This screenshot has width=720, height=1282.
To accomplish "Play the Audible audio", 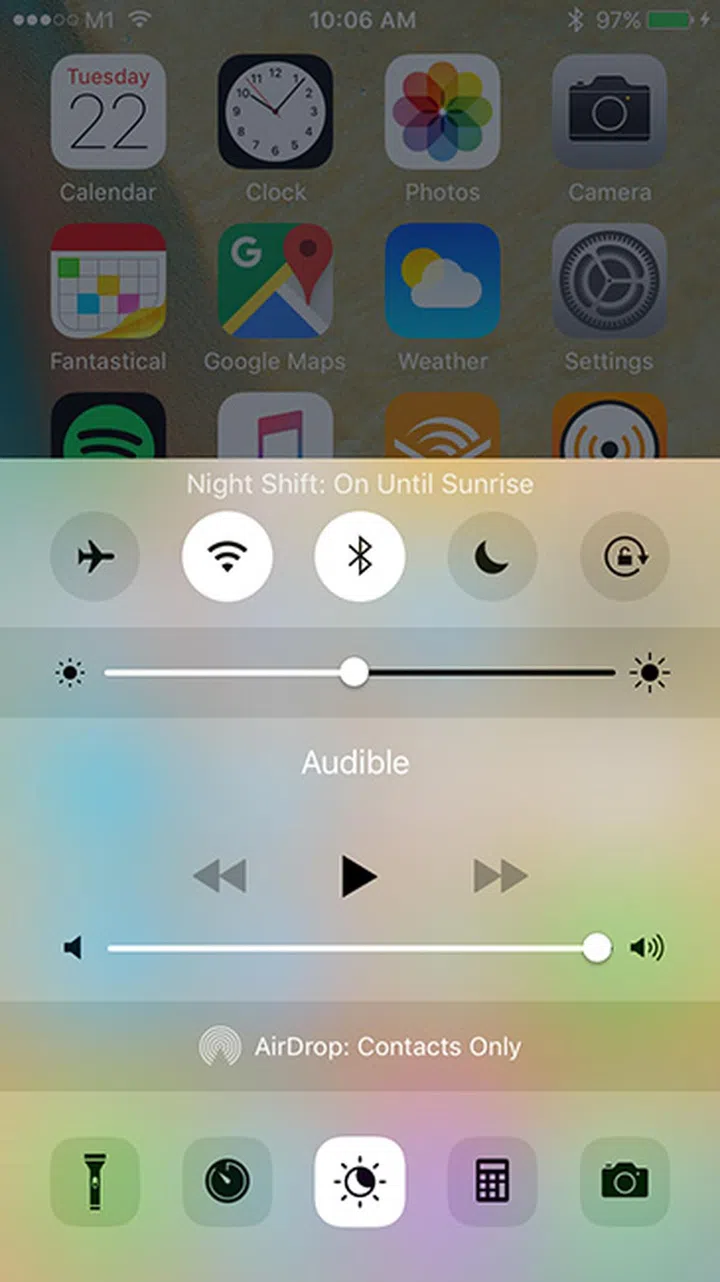I will [x=359, y=877].
